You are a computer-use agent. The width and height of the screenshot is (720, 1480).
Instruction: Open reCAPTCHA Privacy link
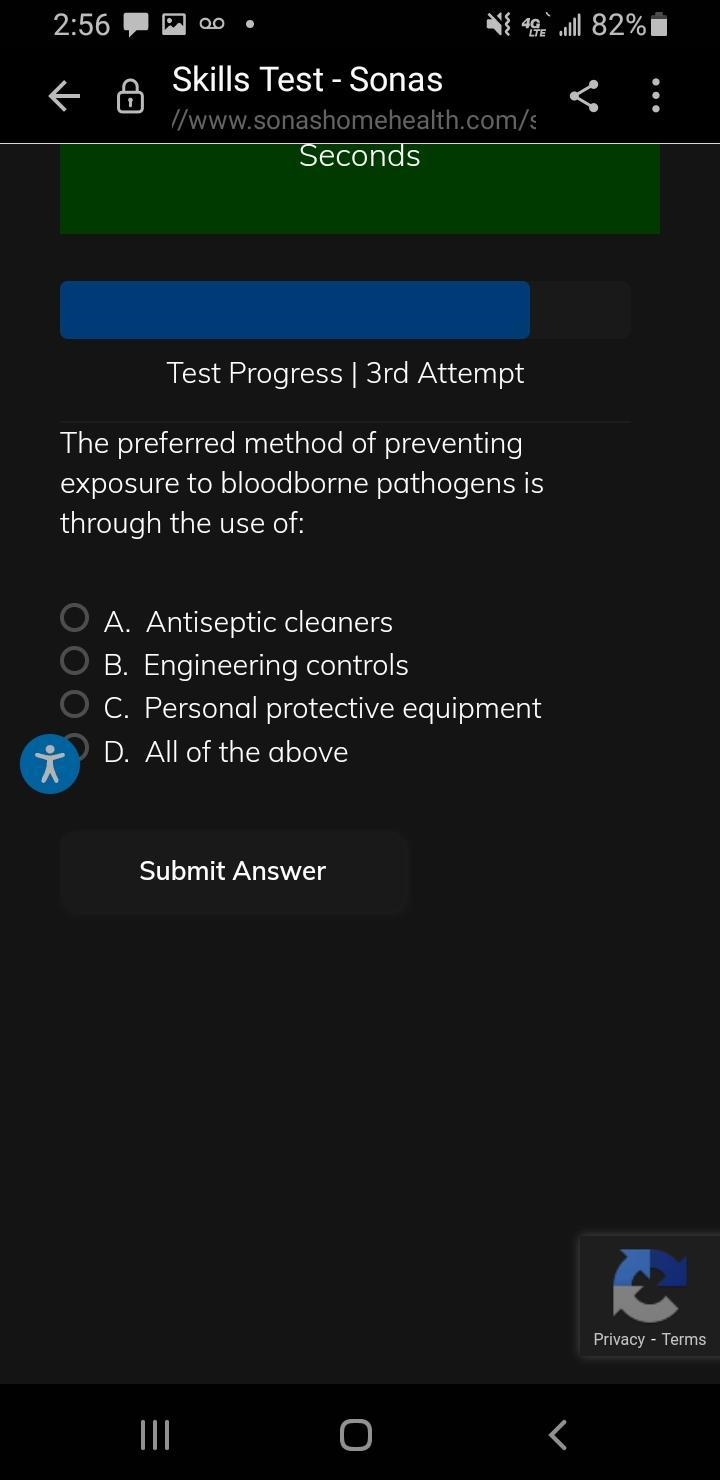[x=619, y=1339]
